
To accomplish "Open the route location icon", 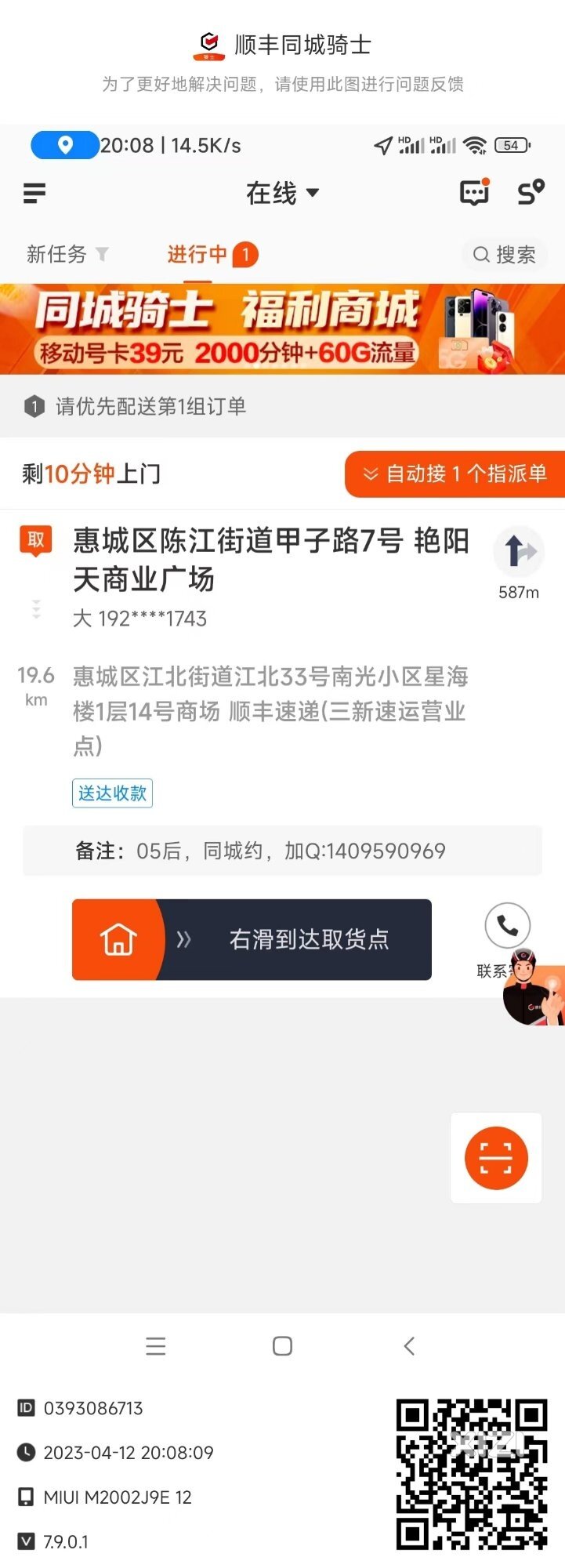I will click(x=531, y=192).
